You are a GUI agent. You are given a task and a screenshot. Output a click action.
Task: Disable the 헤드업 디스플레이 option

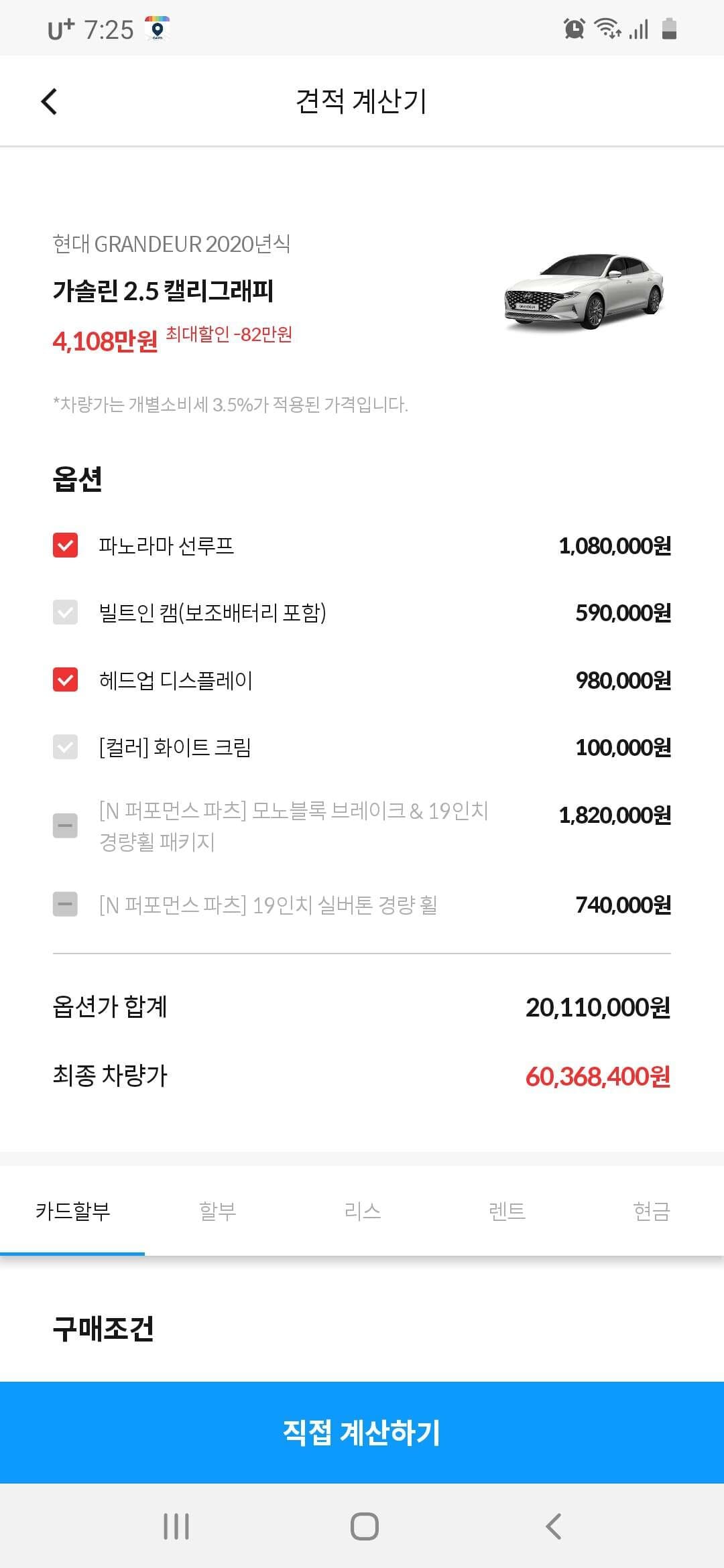[x=65, y=680]
